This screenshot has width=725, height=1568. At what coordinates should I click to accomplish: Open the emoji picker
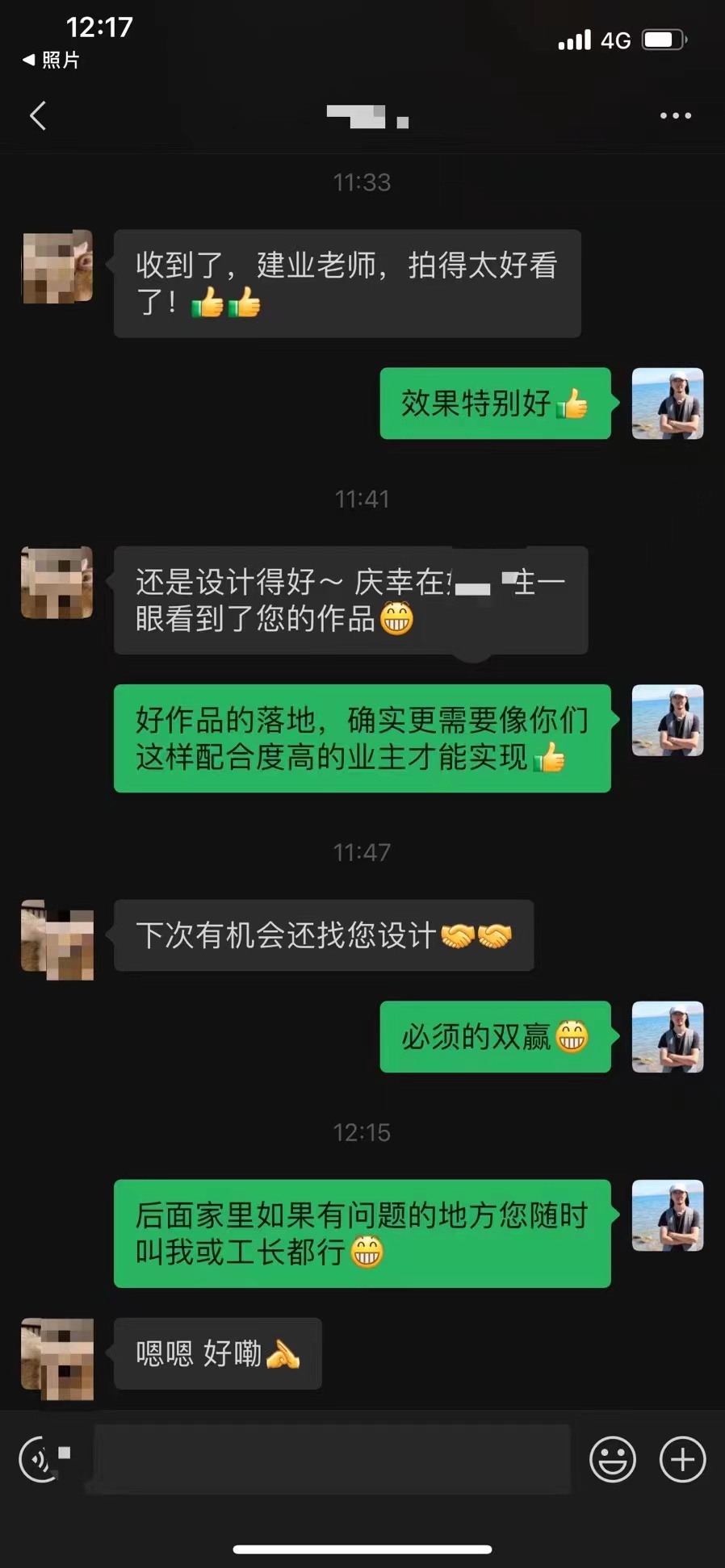612,1459
